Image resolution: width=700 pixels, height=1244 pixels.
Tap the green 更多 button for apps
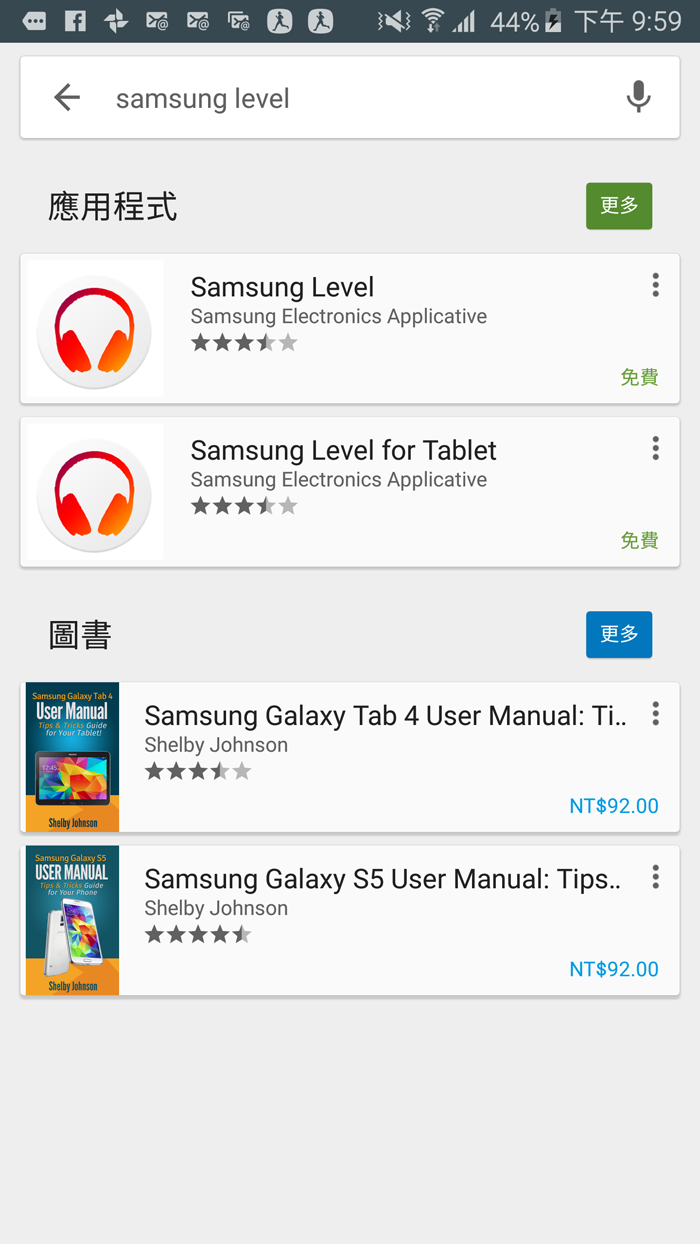[x=619, y=206]
